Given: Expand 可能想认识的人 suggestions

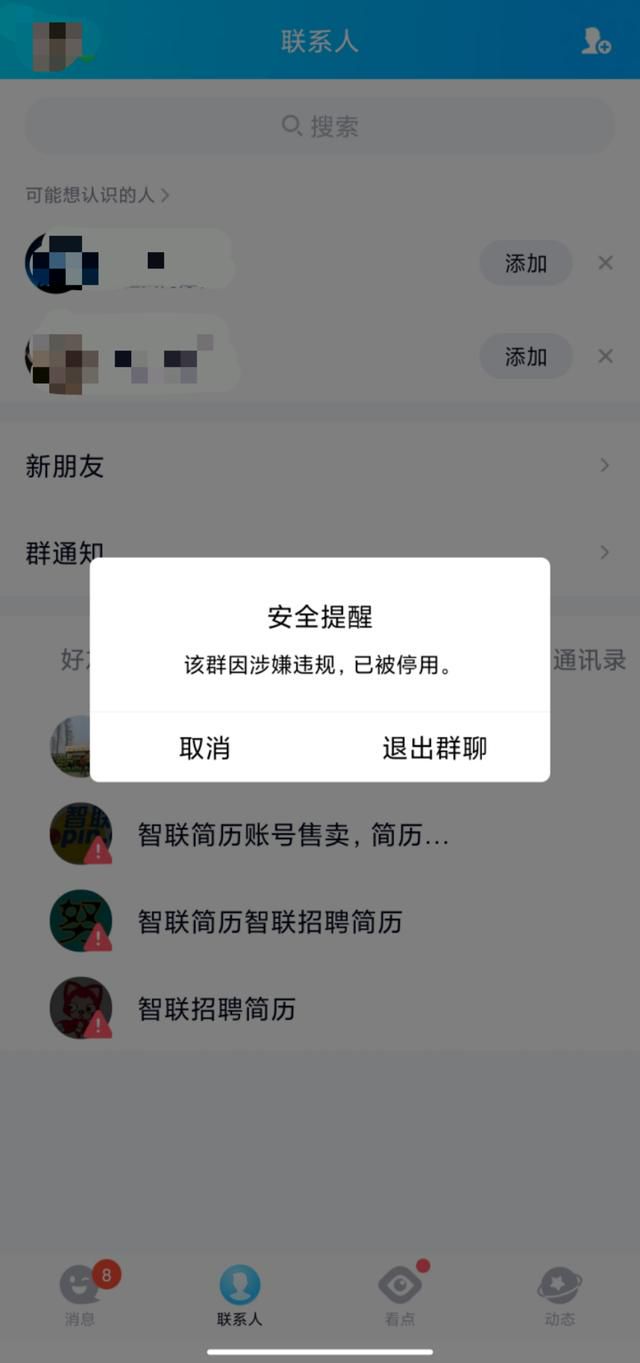Looking at the screenshot, I should tap(98, 195).
